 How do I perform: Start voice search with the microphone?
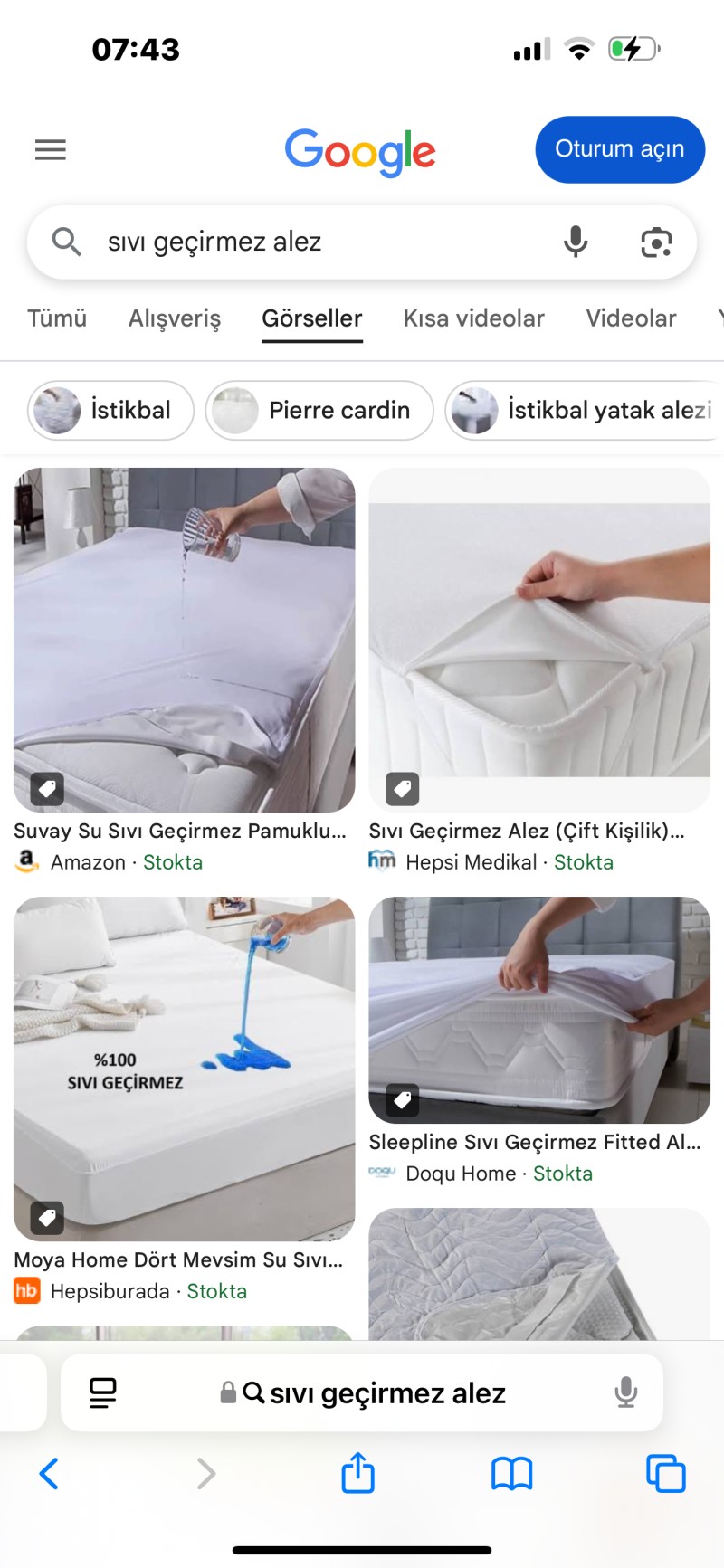point(576,242)
